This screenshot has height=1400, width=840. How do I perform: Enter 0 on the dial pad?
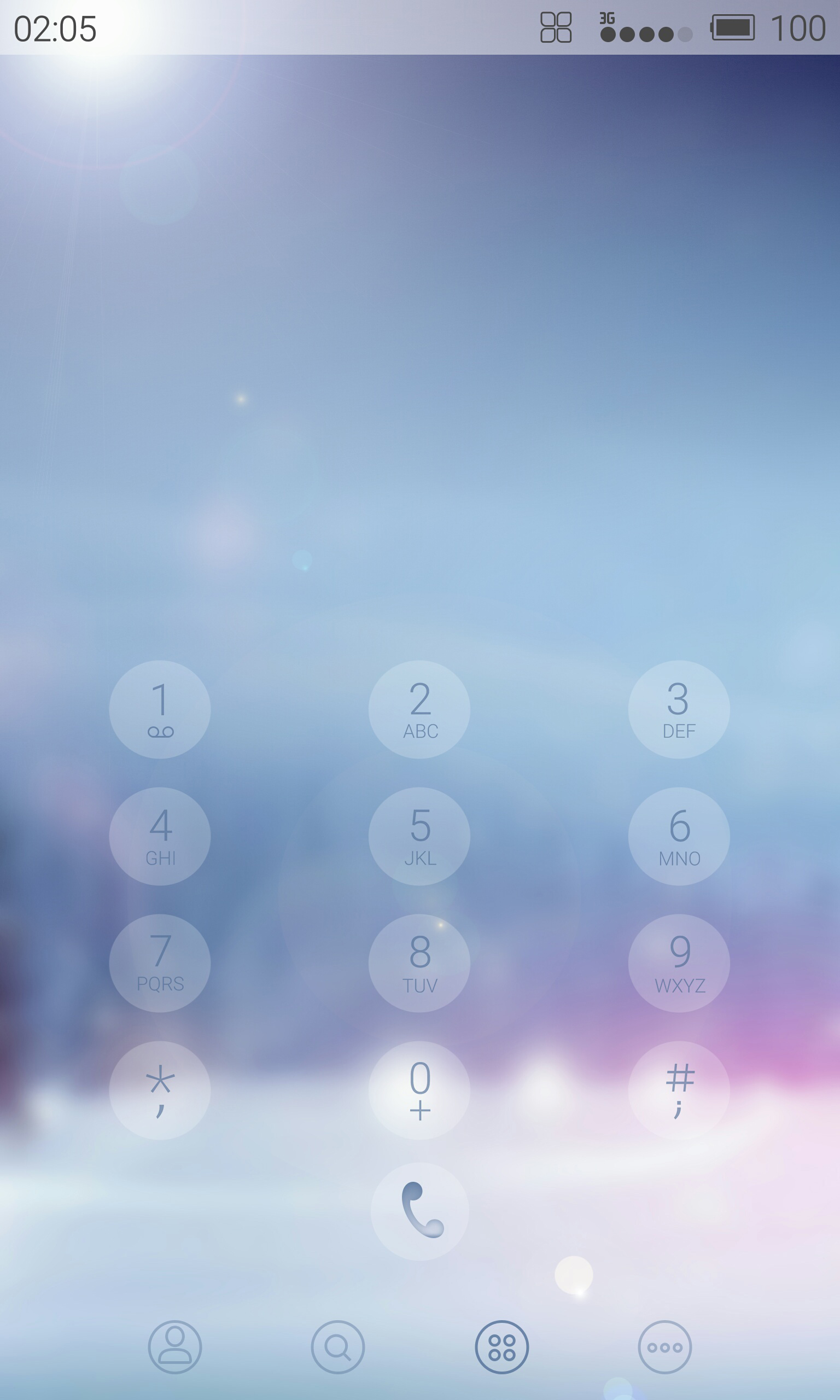pyautogui.click(x=419, y=1090)
